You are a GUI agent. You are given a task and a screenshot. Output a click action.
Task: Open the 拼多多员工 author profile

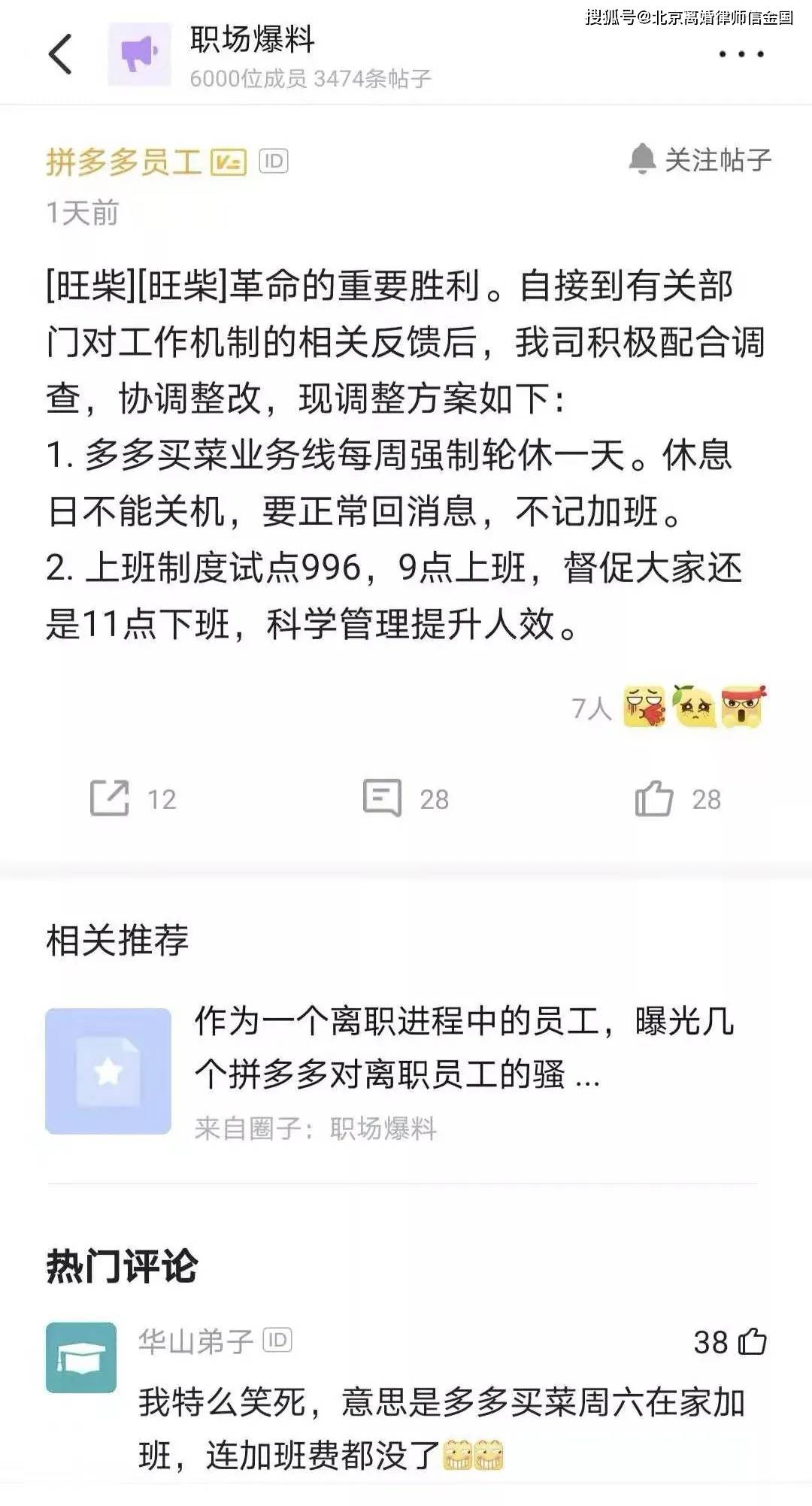pos(124,162)
